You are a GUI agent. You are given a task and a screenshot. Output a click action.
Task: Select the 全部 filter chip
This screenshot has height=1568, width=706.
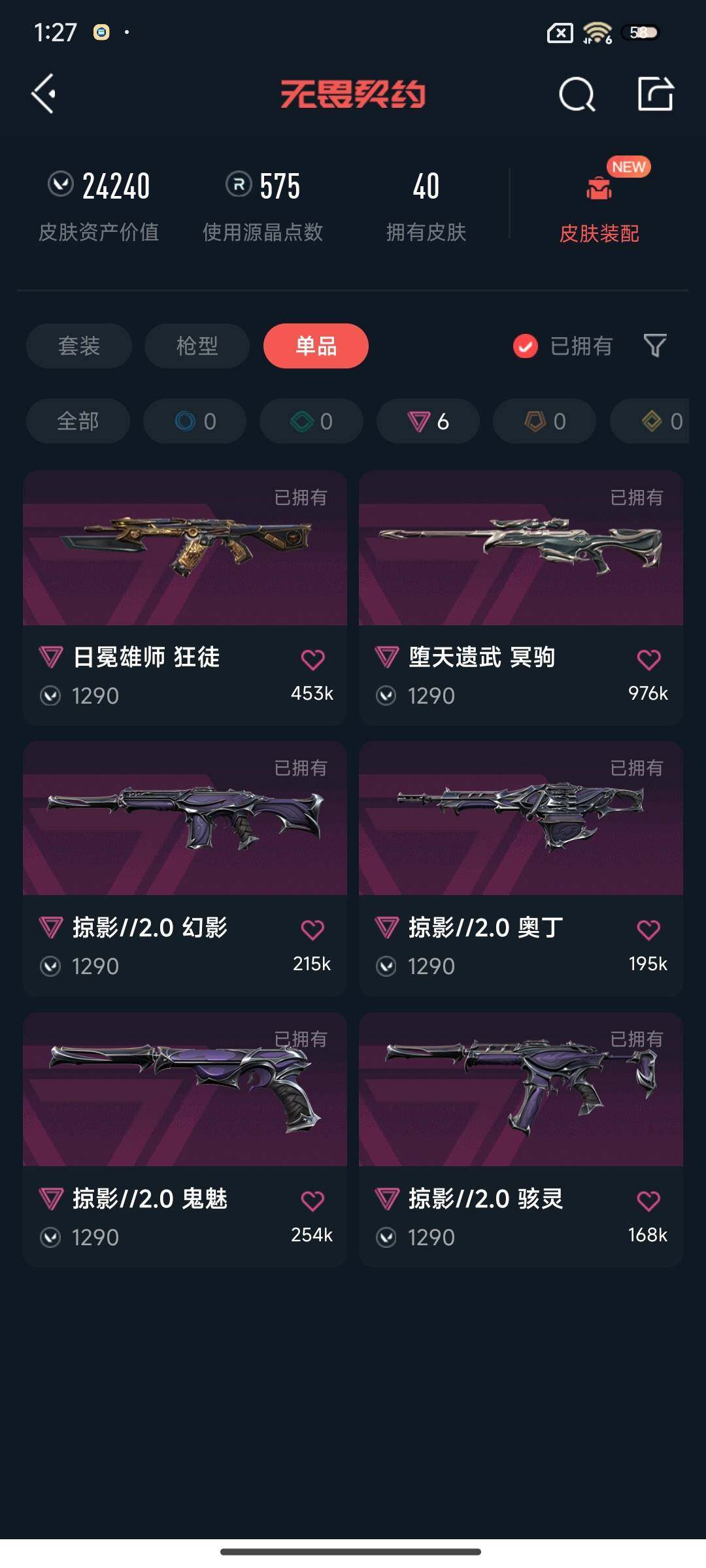[77, 421]
